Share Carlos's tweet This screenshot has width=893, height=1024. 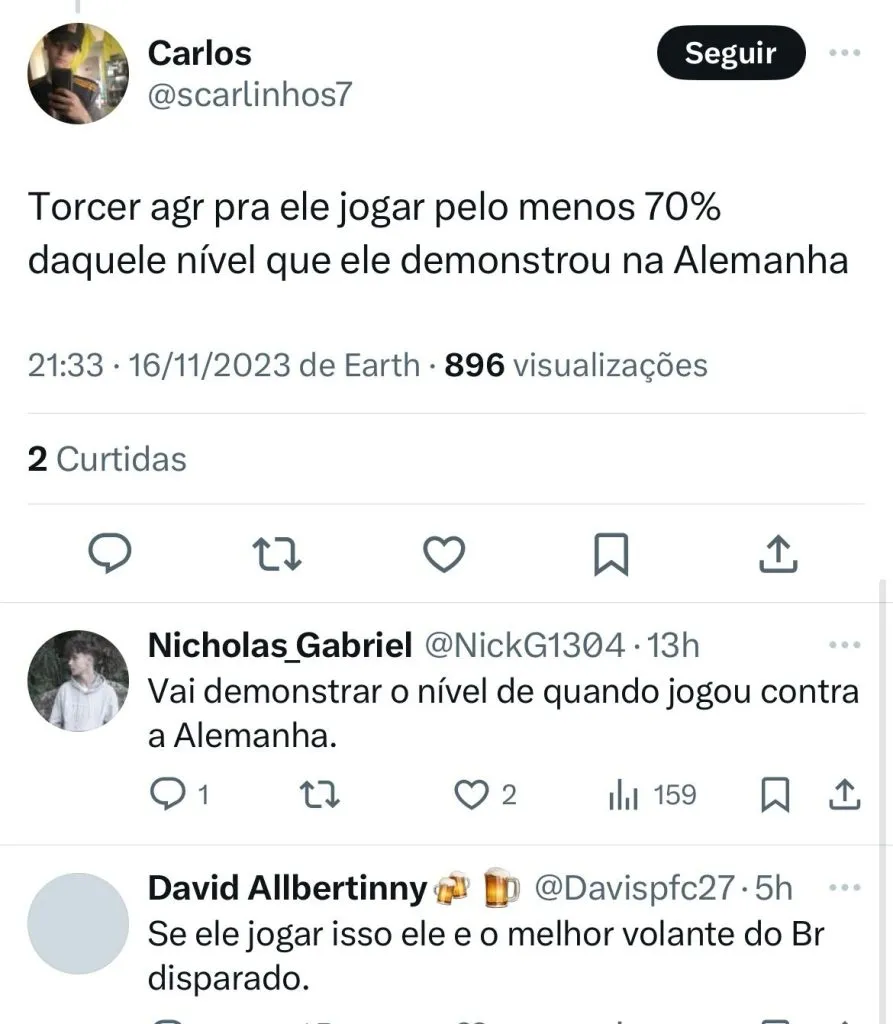click(x=778, y=554)
